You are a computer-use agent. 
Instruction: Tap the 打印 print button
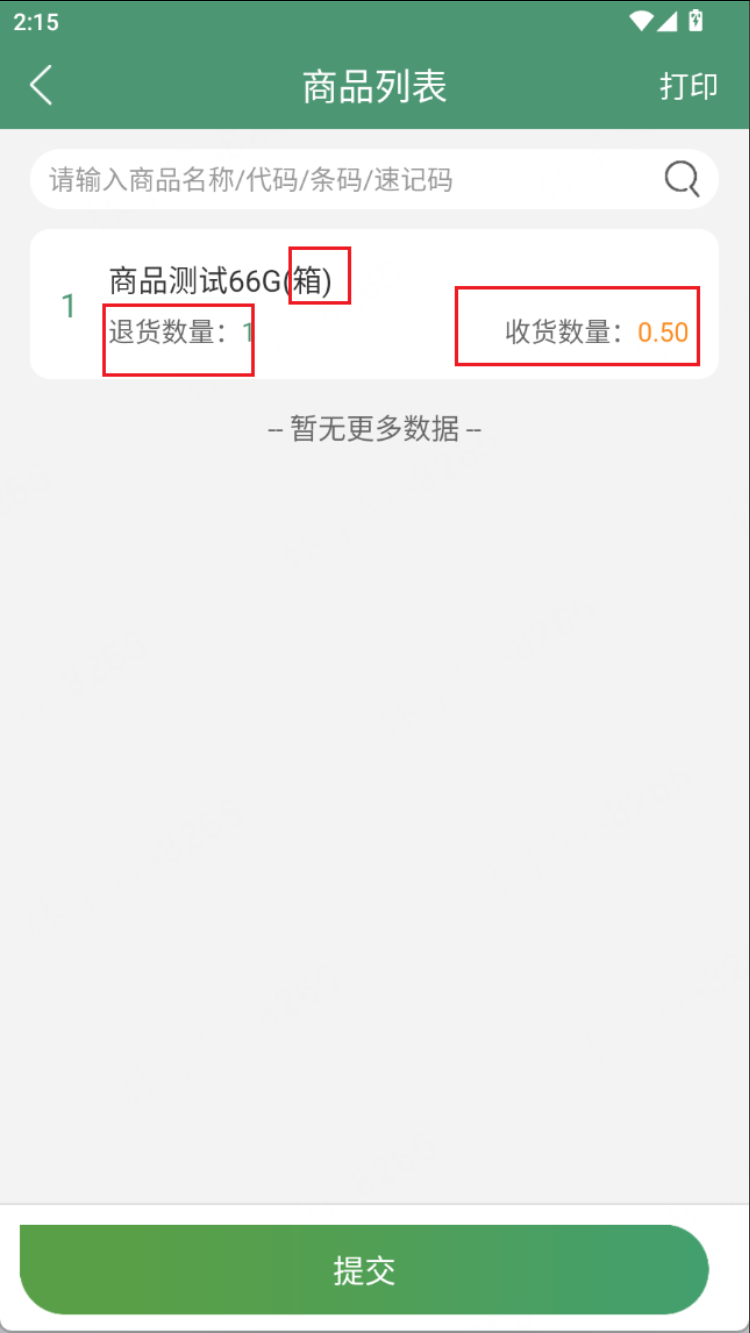pos(688,86)
